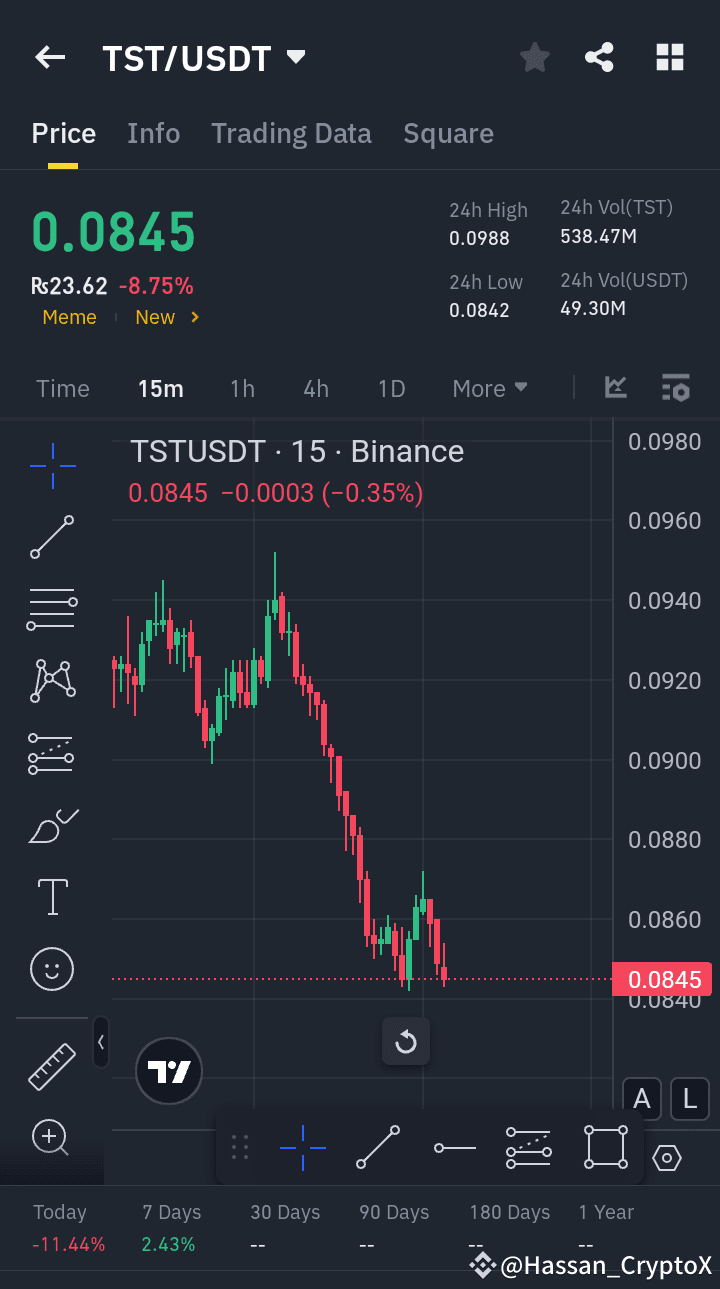This screenshot has height=1289, width=720.
Task: Select the horizontal ray tool in the bottom toolbar
Action: [454, 1147]
